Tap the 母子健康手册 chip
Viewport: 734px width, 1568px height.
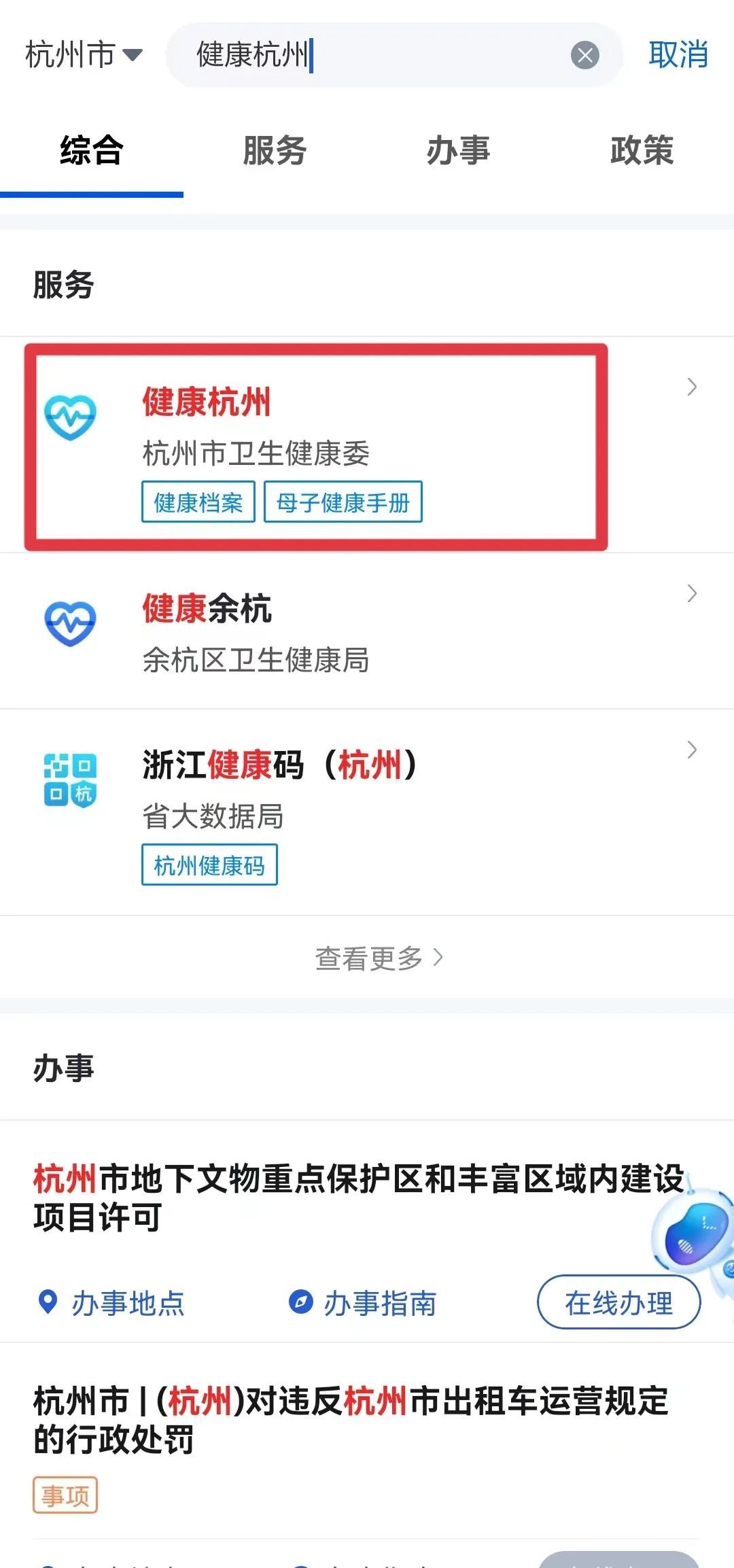pos(343,502)
